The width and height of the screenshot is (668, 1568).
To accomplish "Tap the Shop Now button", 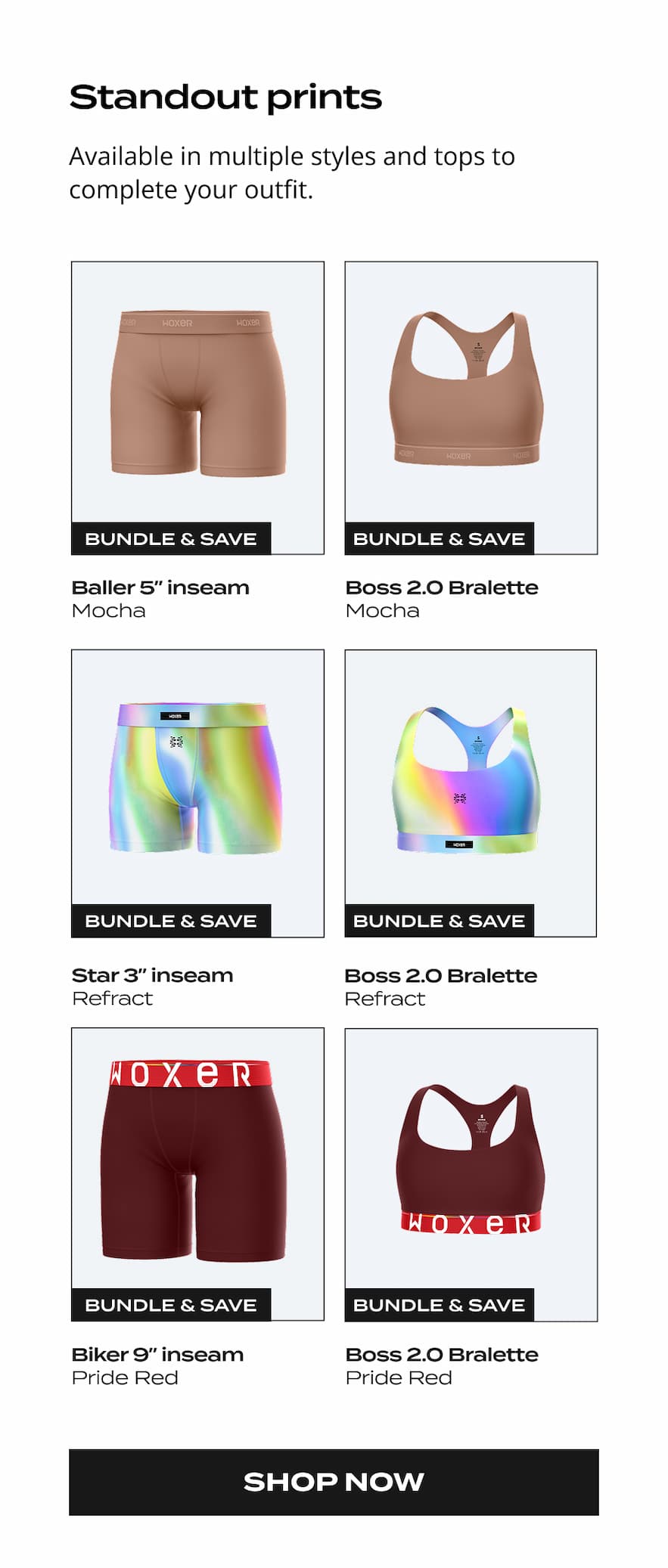I will [334, 1482].
